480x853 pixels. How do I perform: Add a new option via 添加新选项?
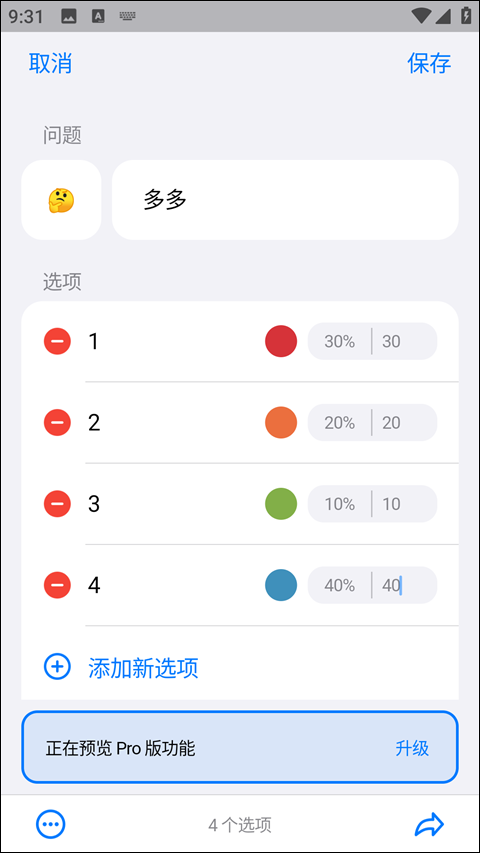click(x=143, y=667)
